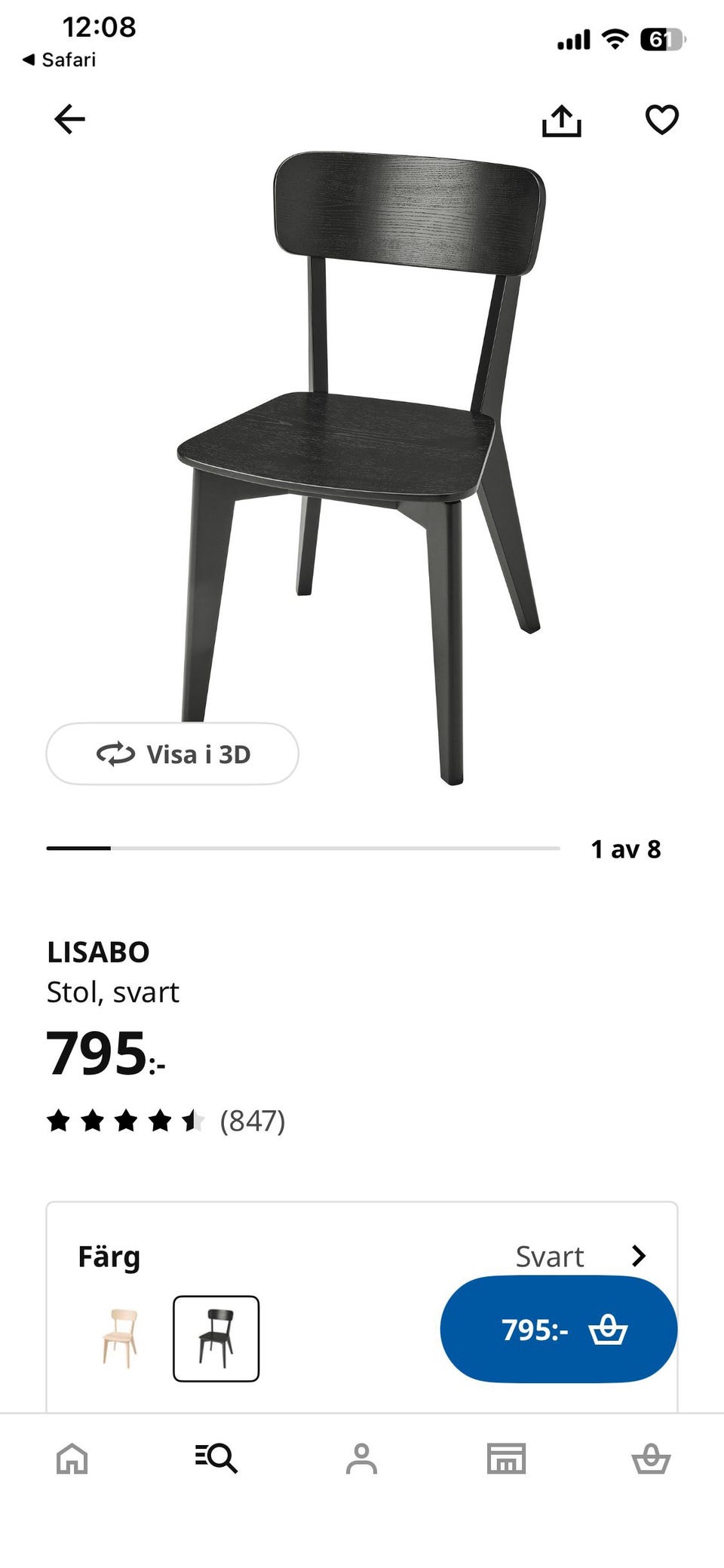Open the search tab

click(216, 1458)
